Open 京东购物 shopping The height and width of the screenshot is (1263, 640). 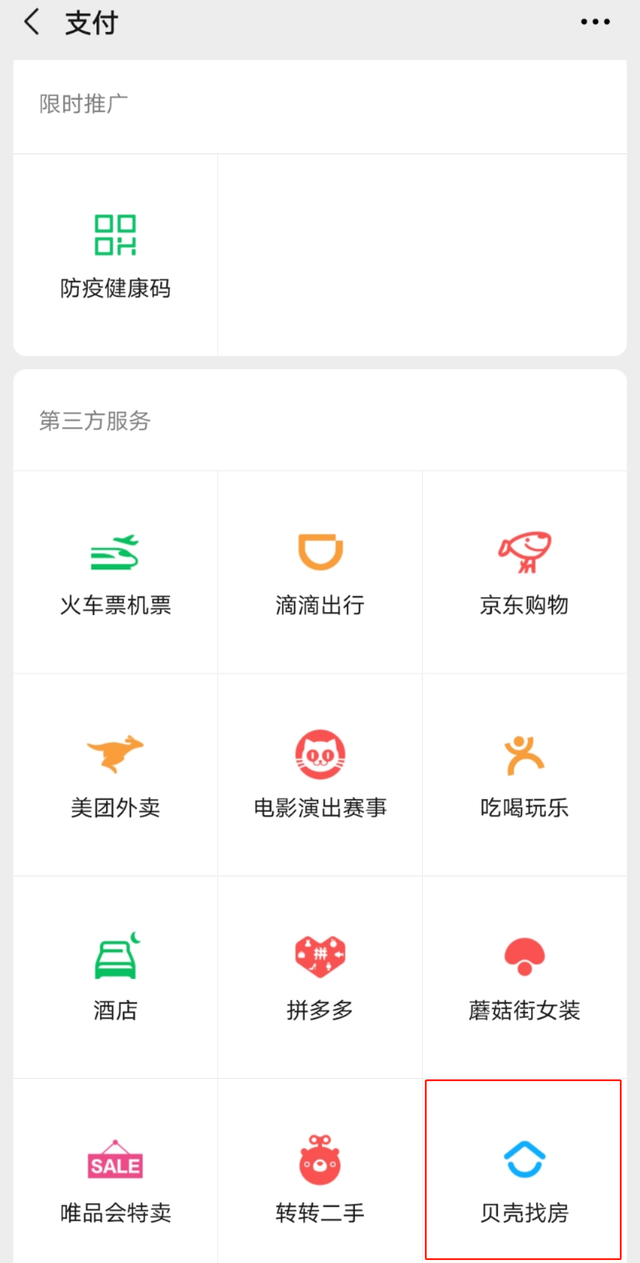[x=524, y=572]
